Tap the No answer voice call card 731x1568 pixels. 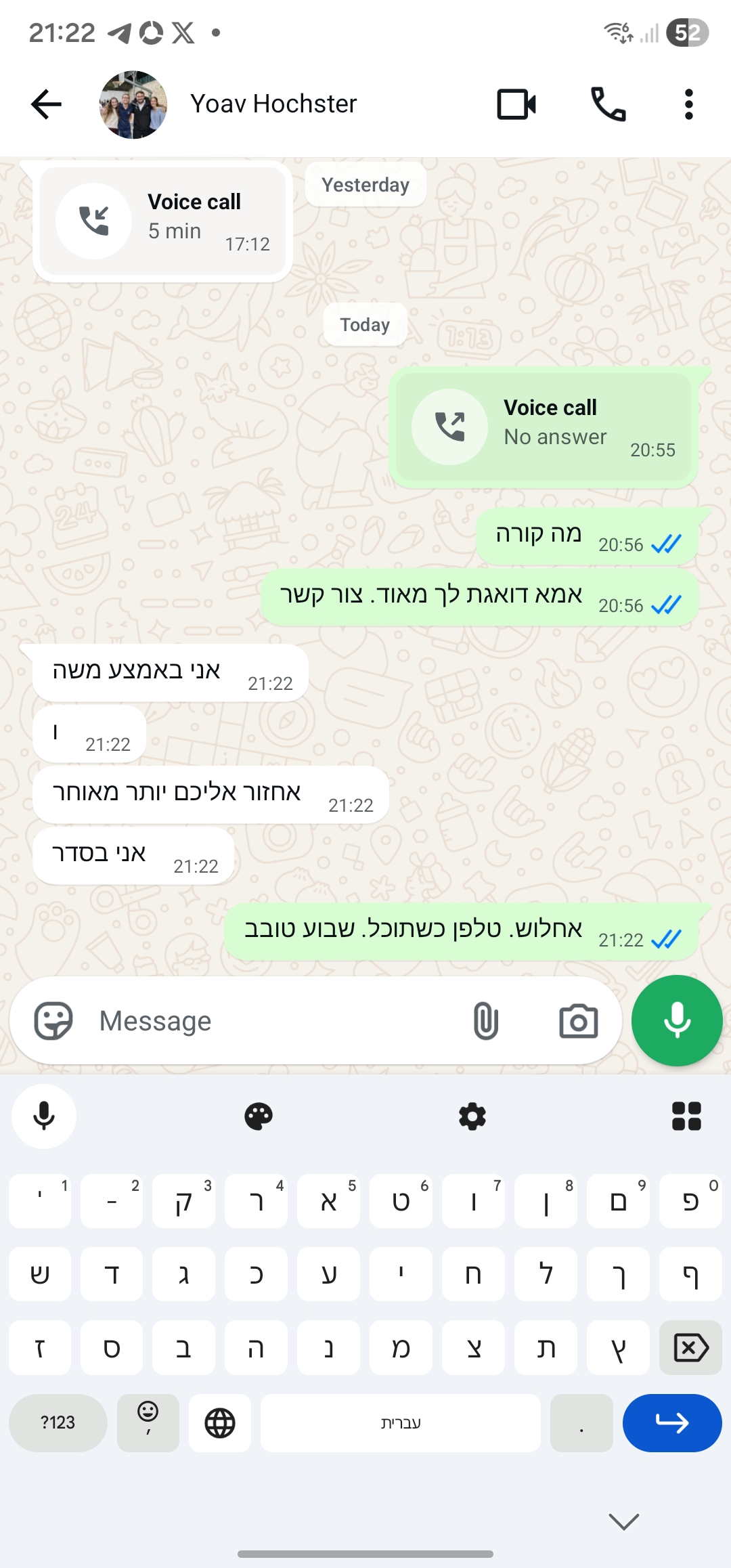click(x=543, y=427)
